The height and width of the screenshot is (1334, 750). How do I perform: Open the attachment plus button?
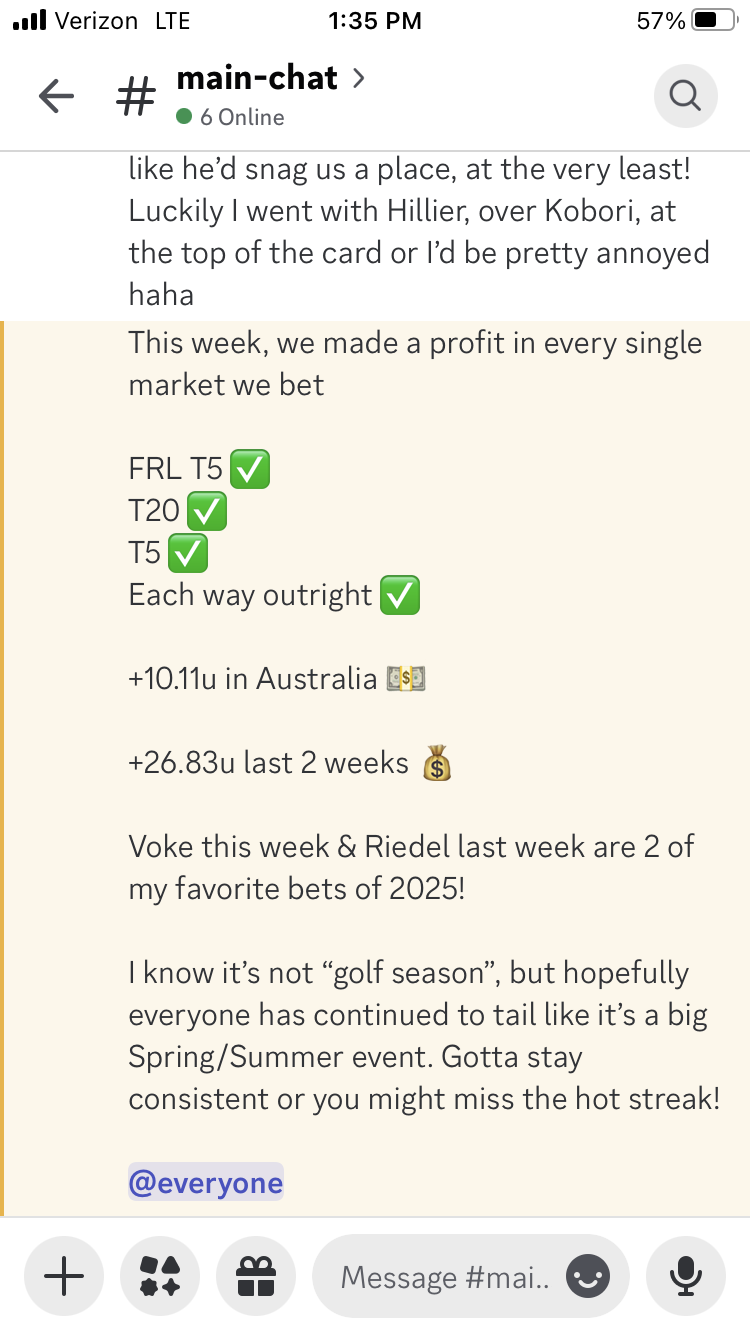tap(65, 1276)
